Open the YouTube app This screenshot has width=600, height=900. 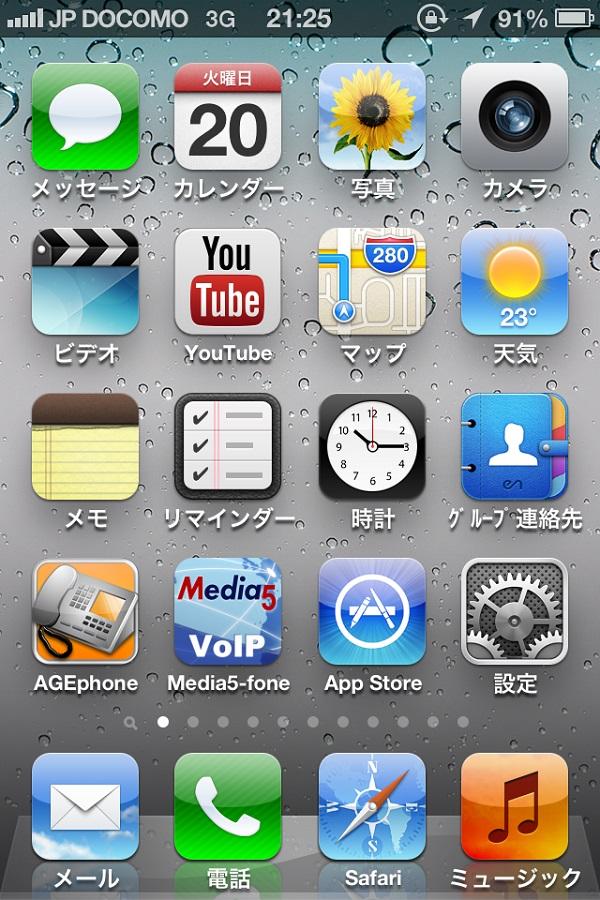click(228, 282)
